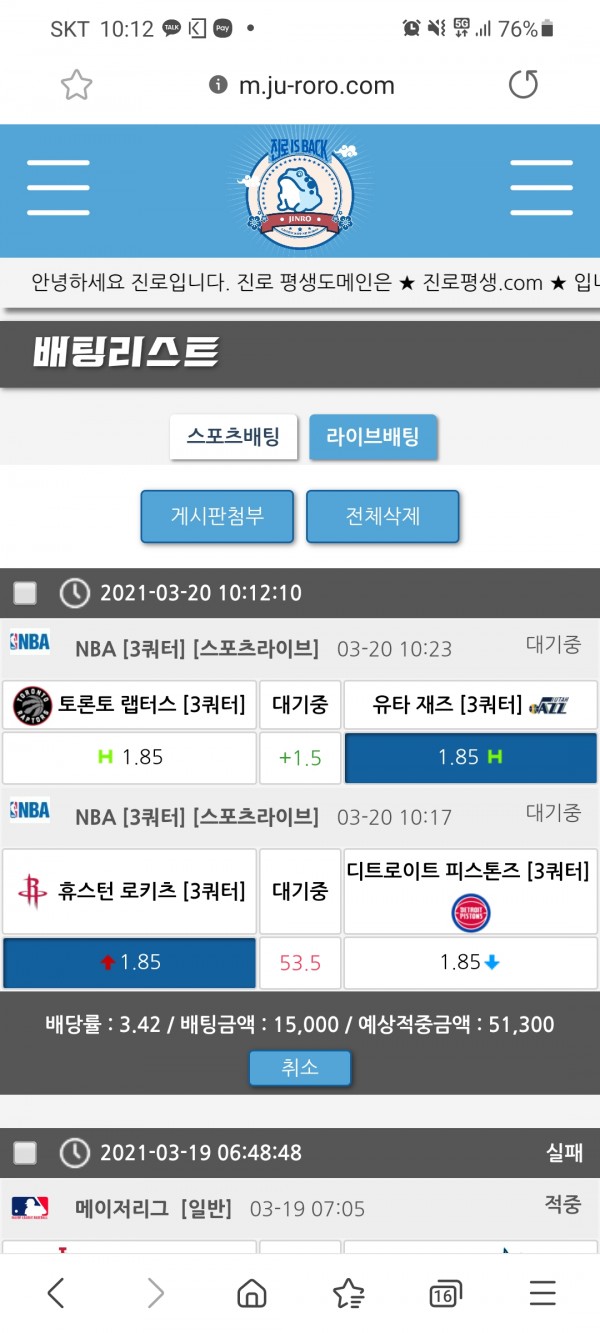Image resolution: width=600 pixels, height=1333 pixels.
Task: Check the 2021-03-19 06:48:48 bet checkbox
Action: (x=25, y=1153)
